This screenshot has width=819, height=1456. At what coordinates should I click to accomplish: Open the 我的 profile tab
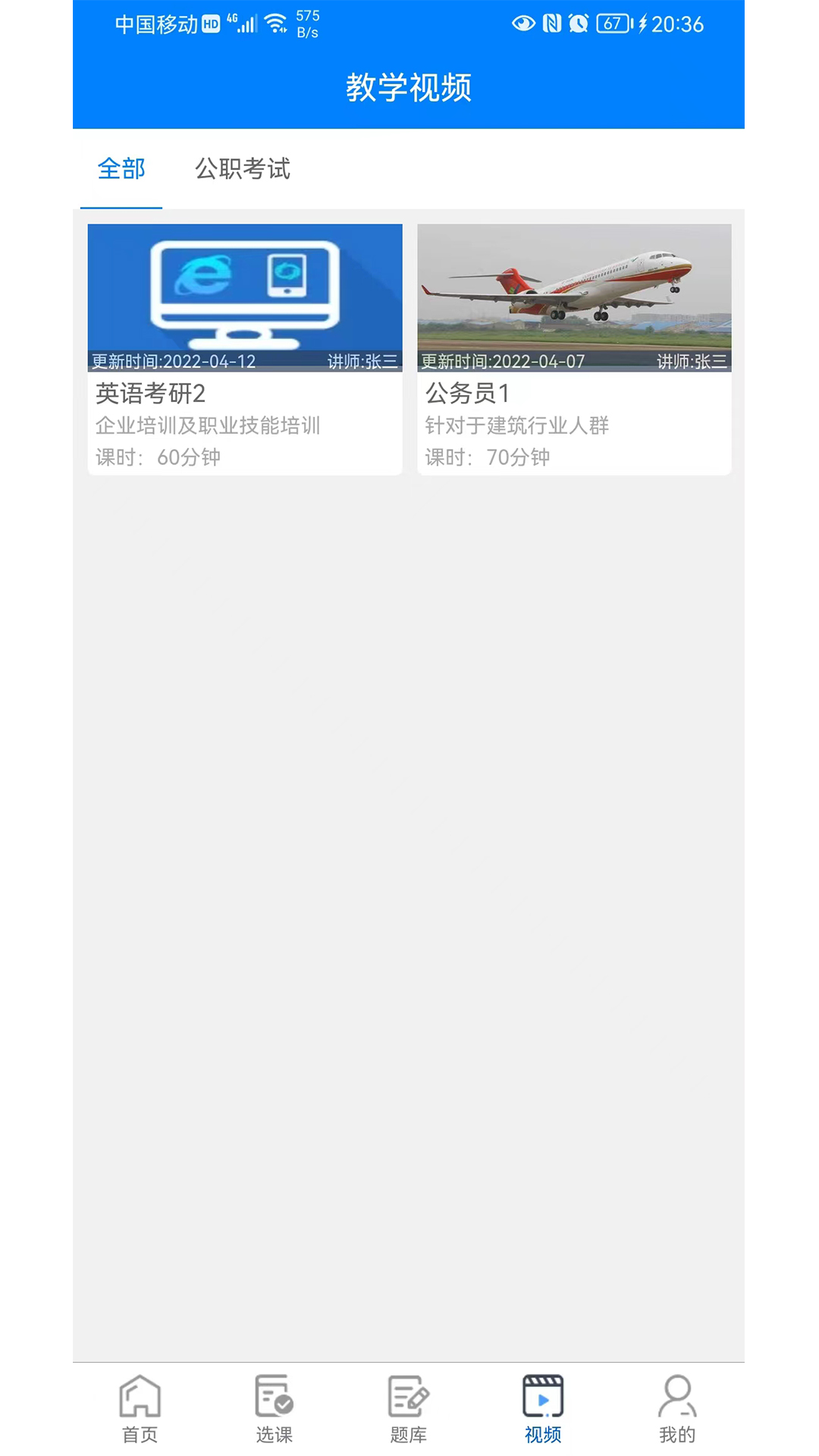(x=677, y=1408)
